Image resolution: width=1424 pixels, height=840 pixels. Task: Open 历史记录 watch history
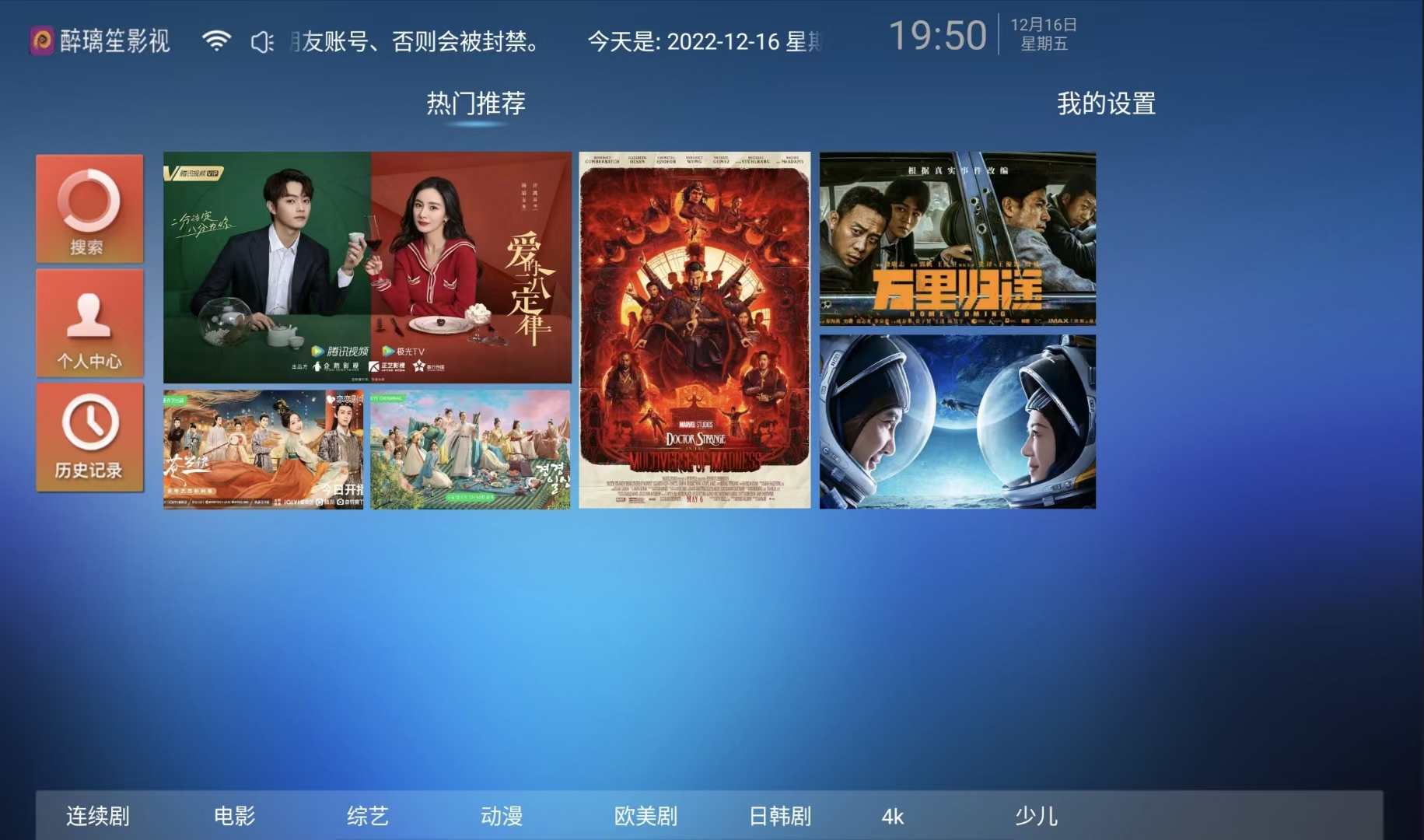click(89, 436)
